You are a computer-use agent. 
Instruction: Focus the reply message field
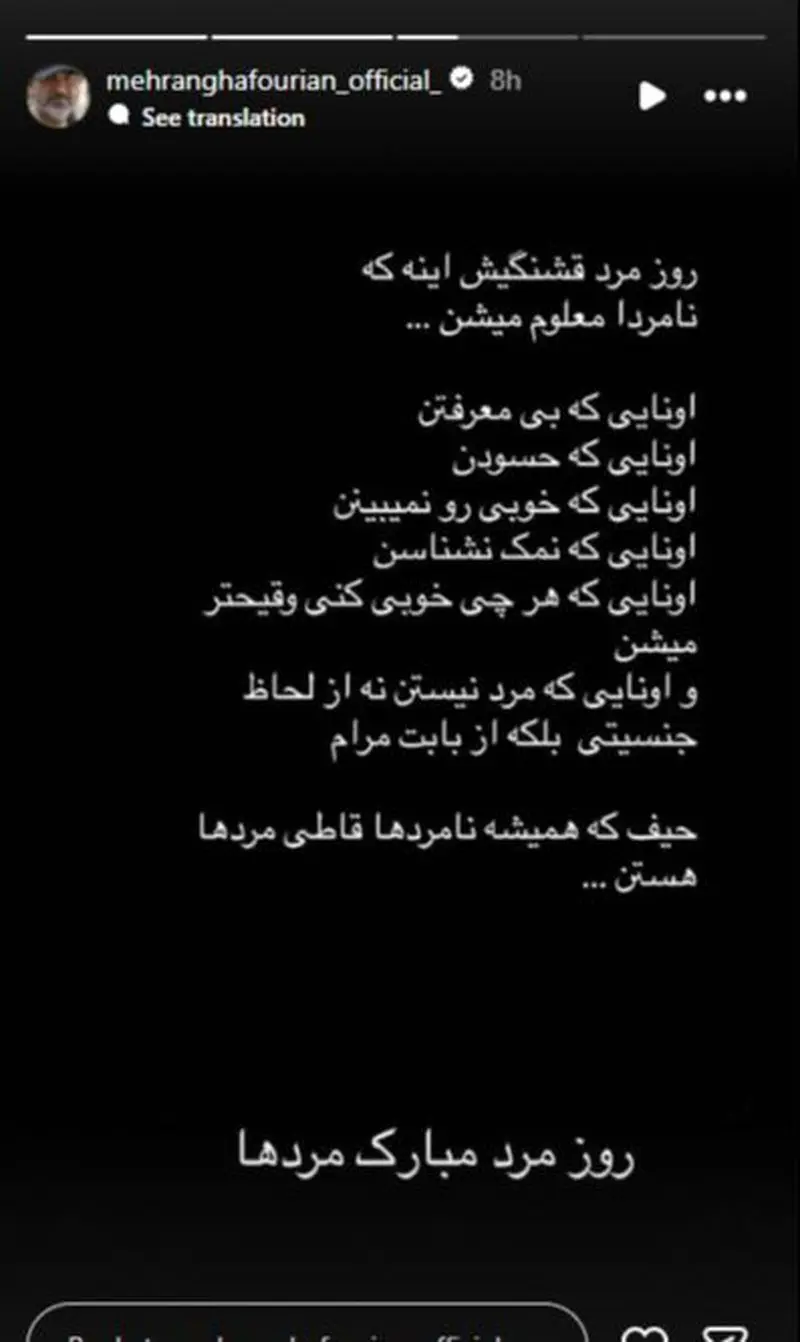point(300,1325)
